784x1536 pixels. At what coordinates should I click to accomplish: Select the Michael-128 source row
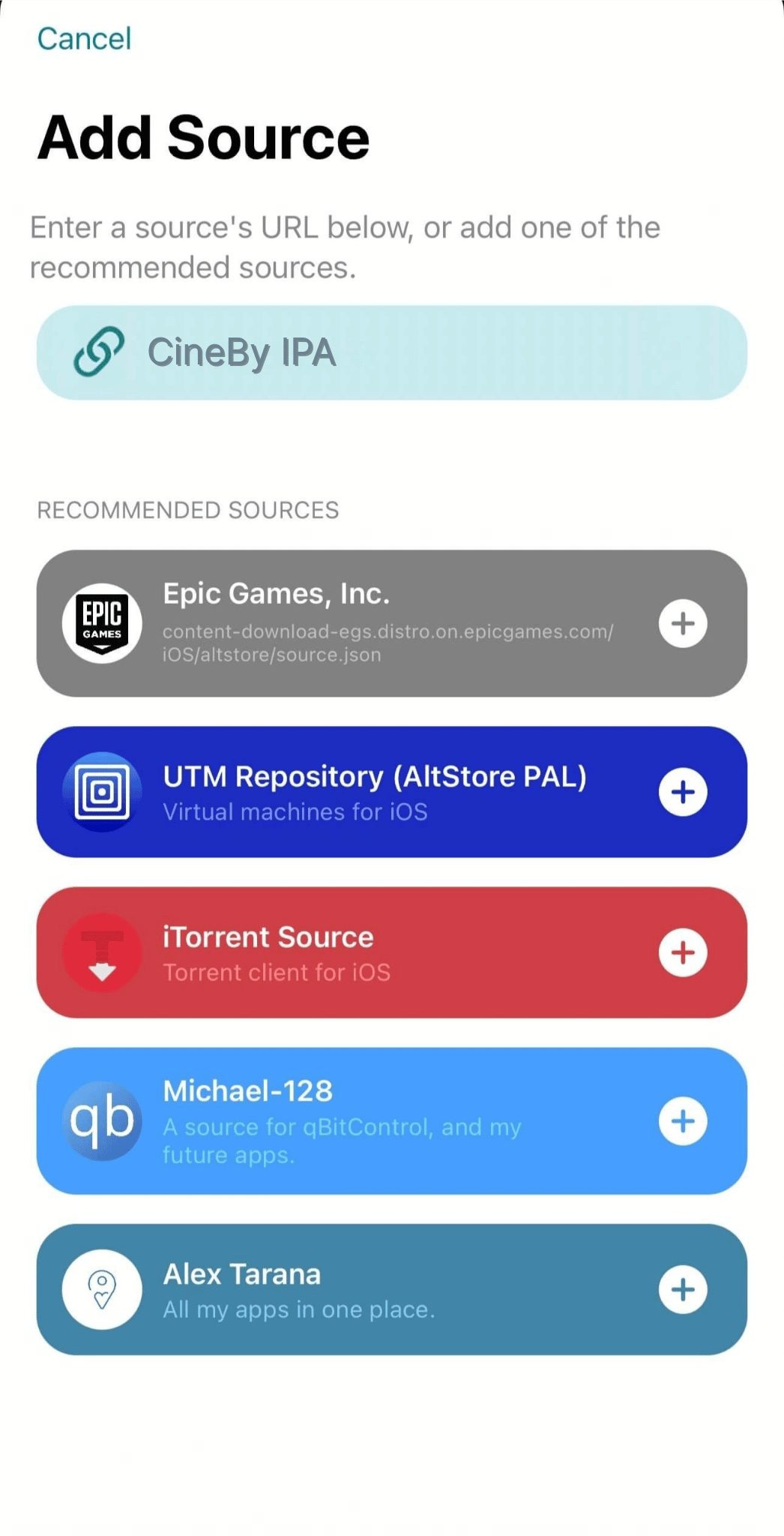coord(337,1120)
